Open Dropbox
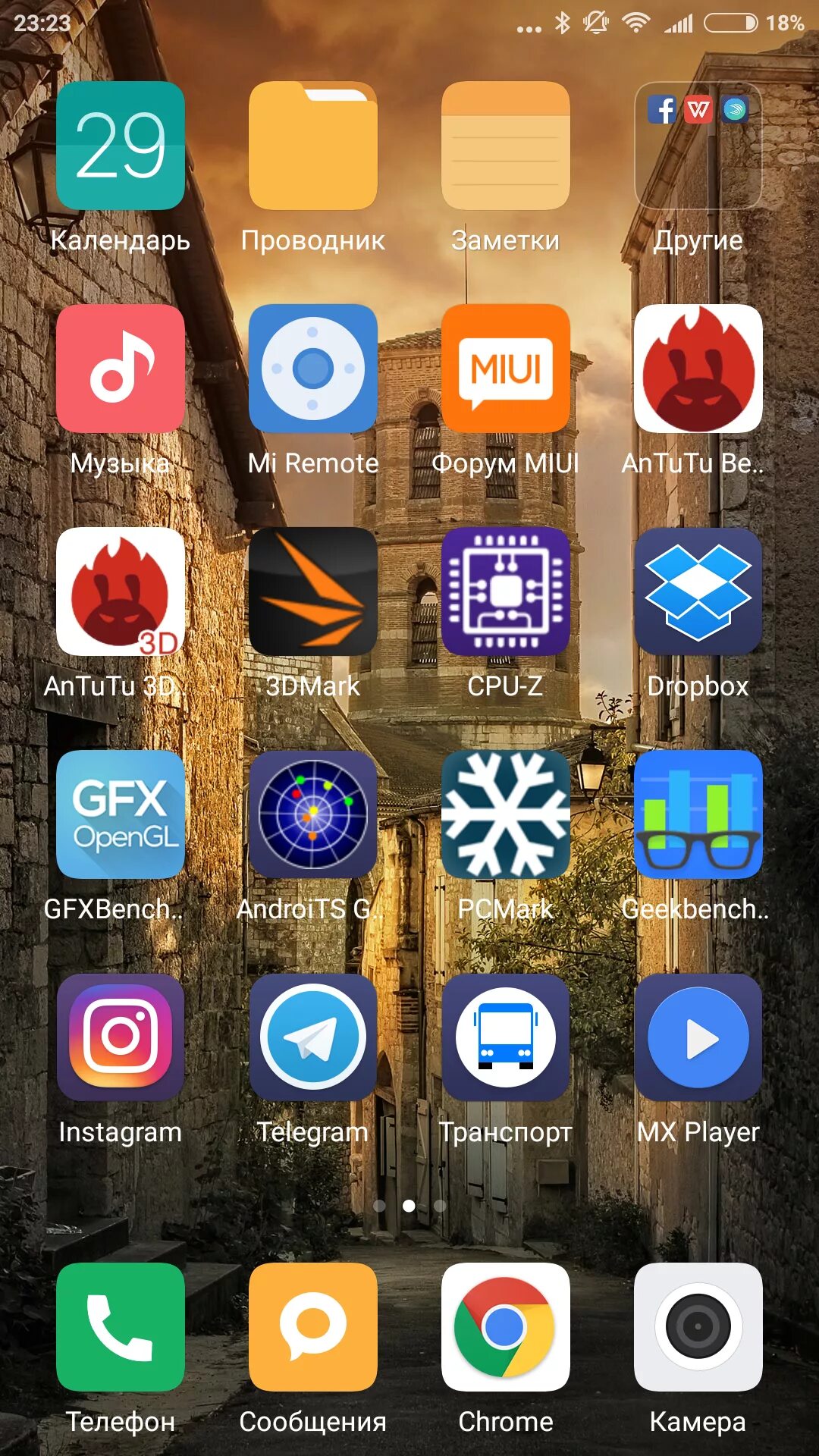 (x=698, y=591)
